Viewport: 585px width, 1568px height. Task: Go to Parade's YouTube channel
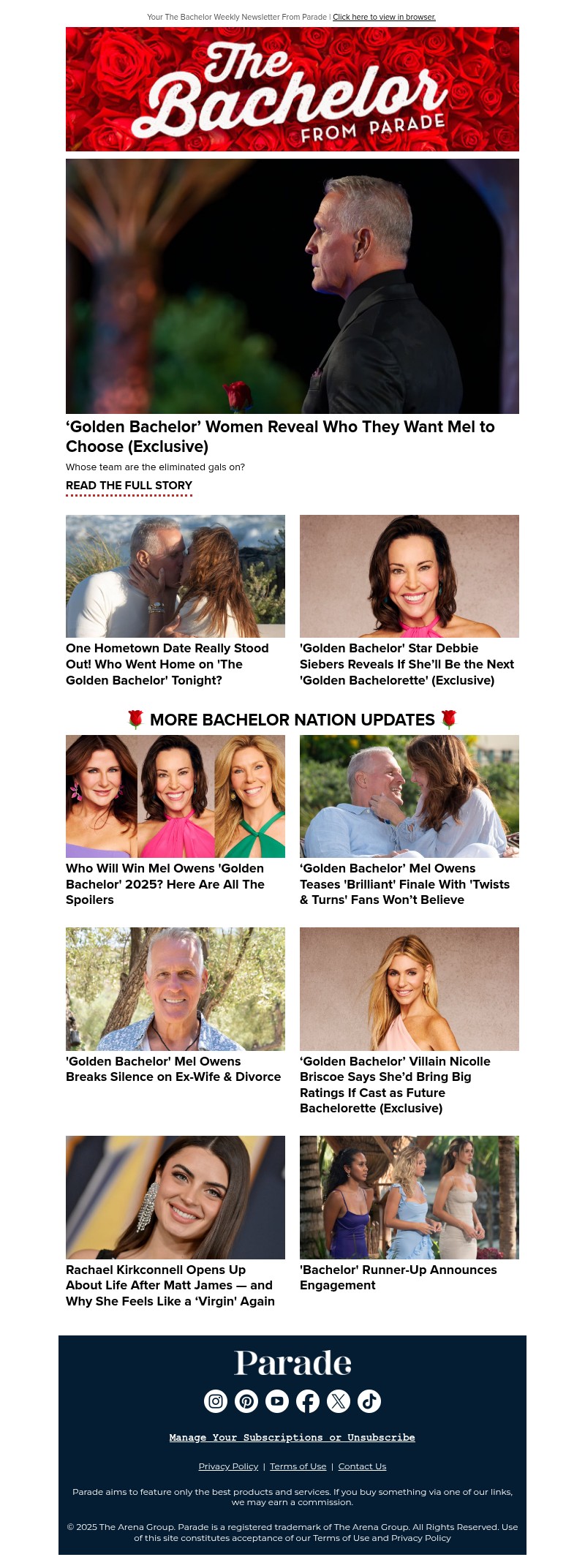point(277,1401)
